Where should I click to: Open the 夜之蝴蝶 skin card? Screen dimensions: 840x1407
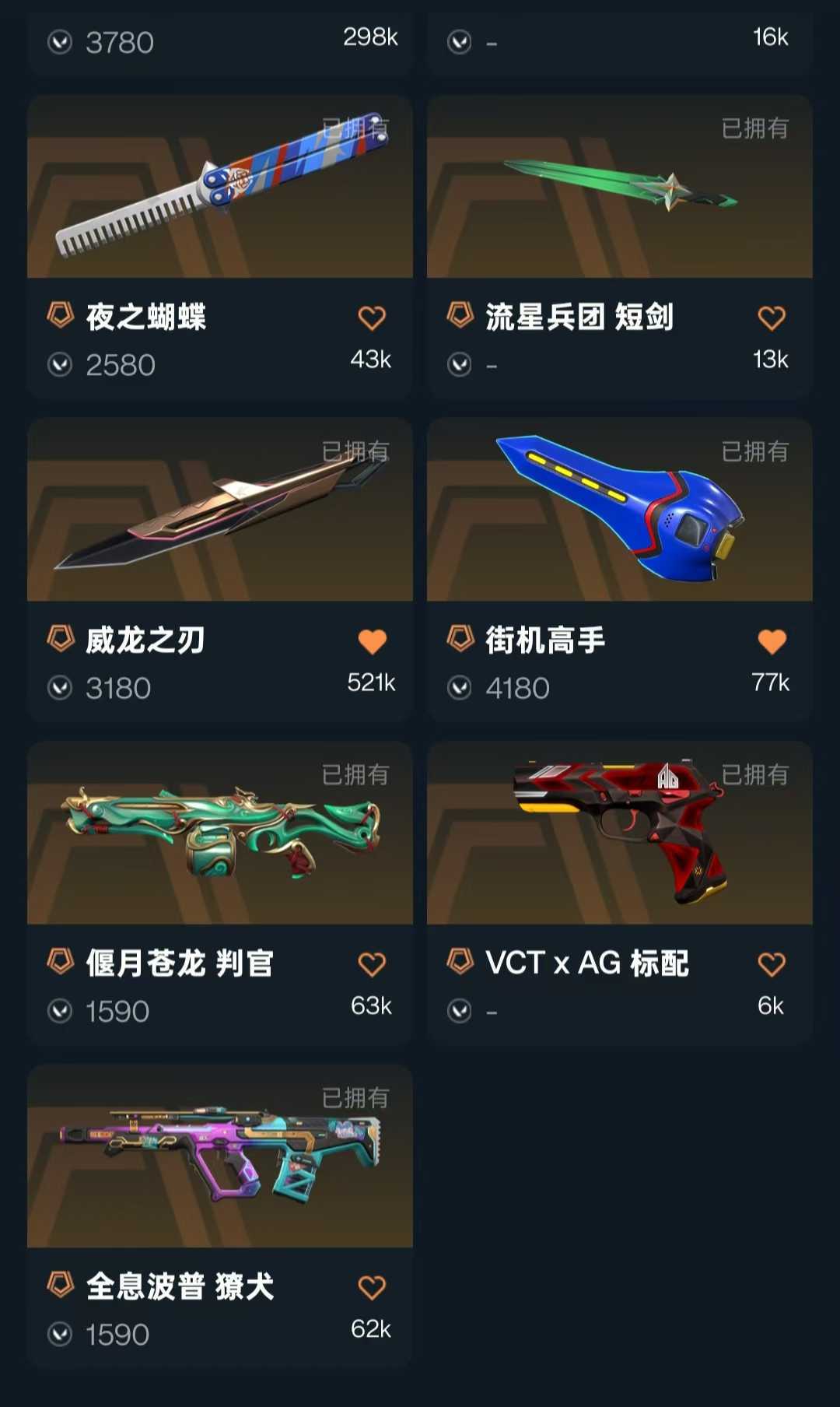point(220,247)
